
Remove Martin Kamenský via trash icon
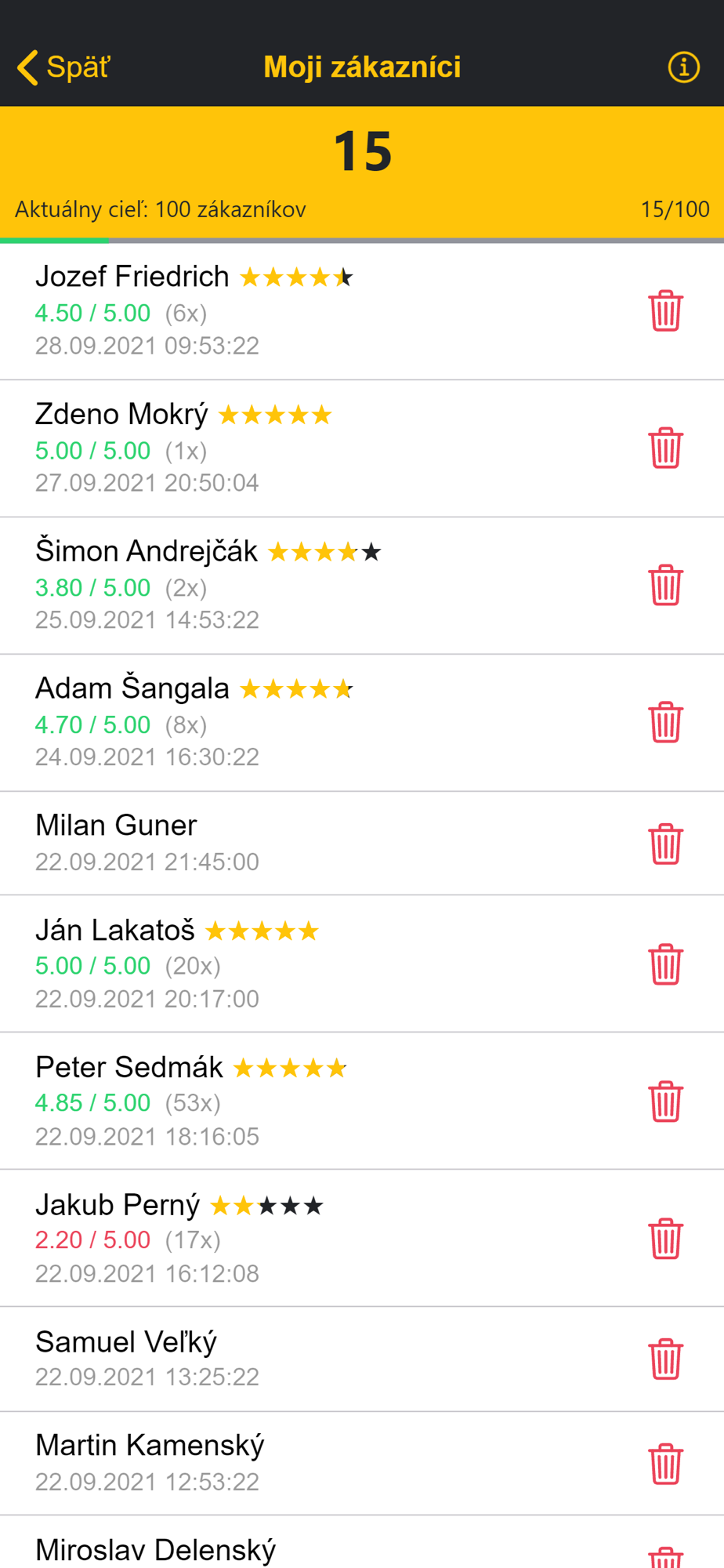click(665, 1464)
